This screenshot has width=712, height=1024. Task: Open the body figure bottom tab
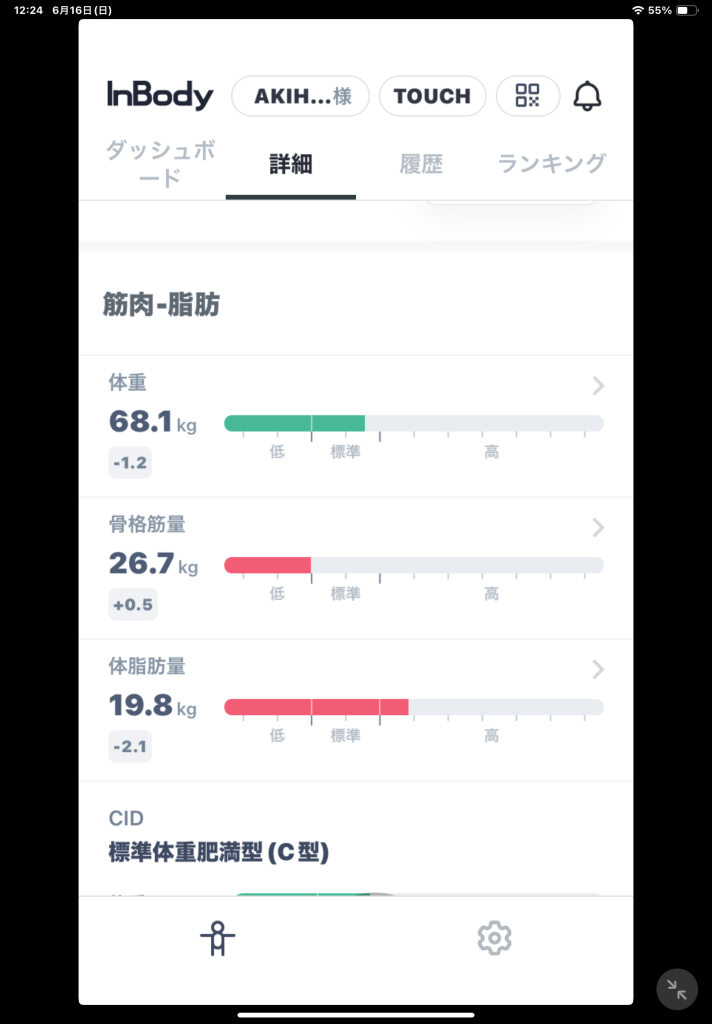coord(217,938)
